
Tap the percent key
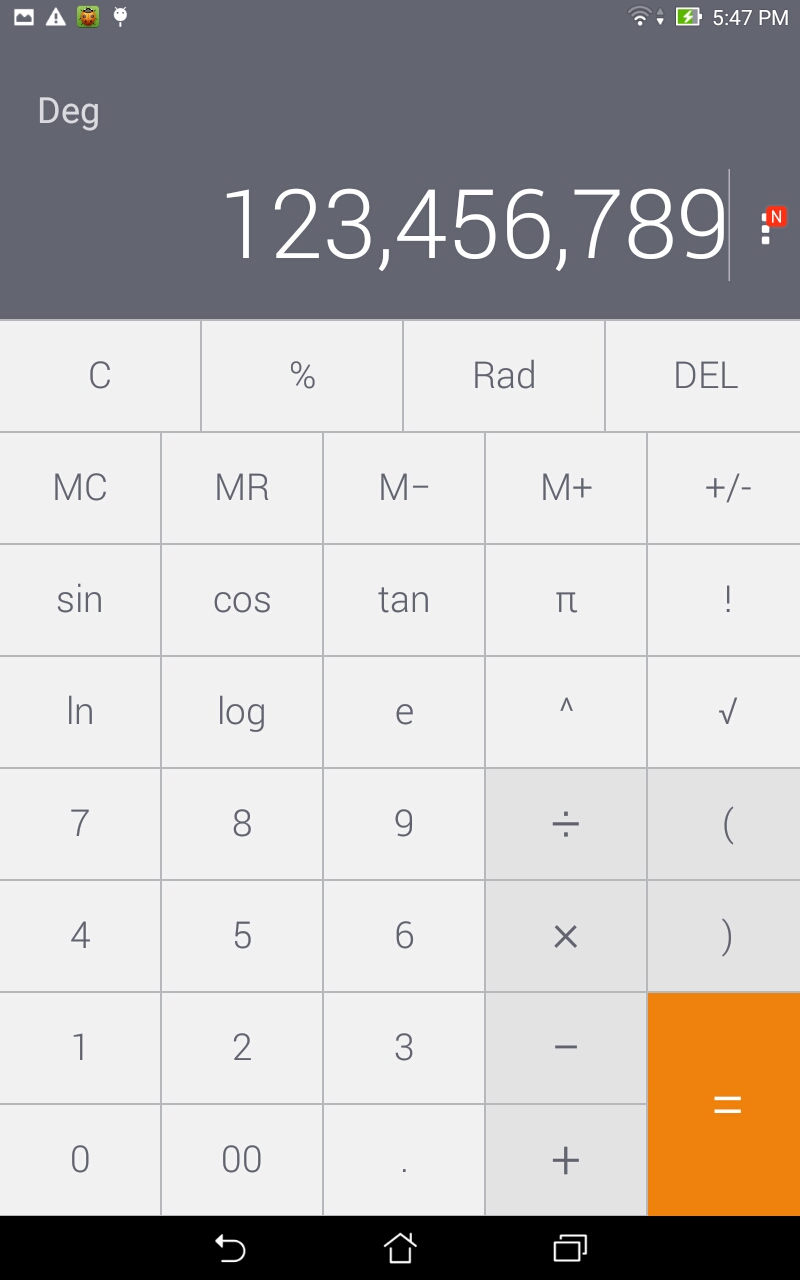tap(302, 376)
